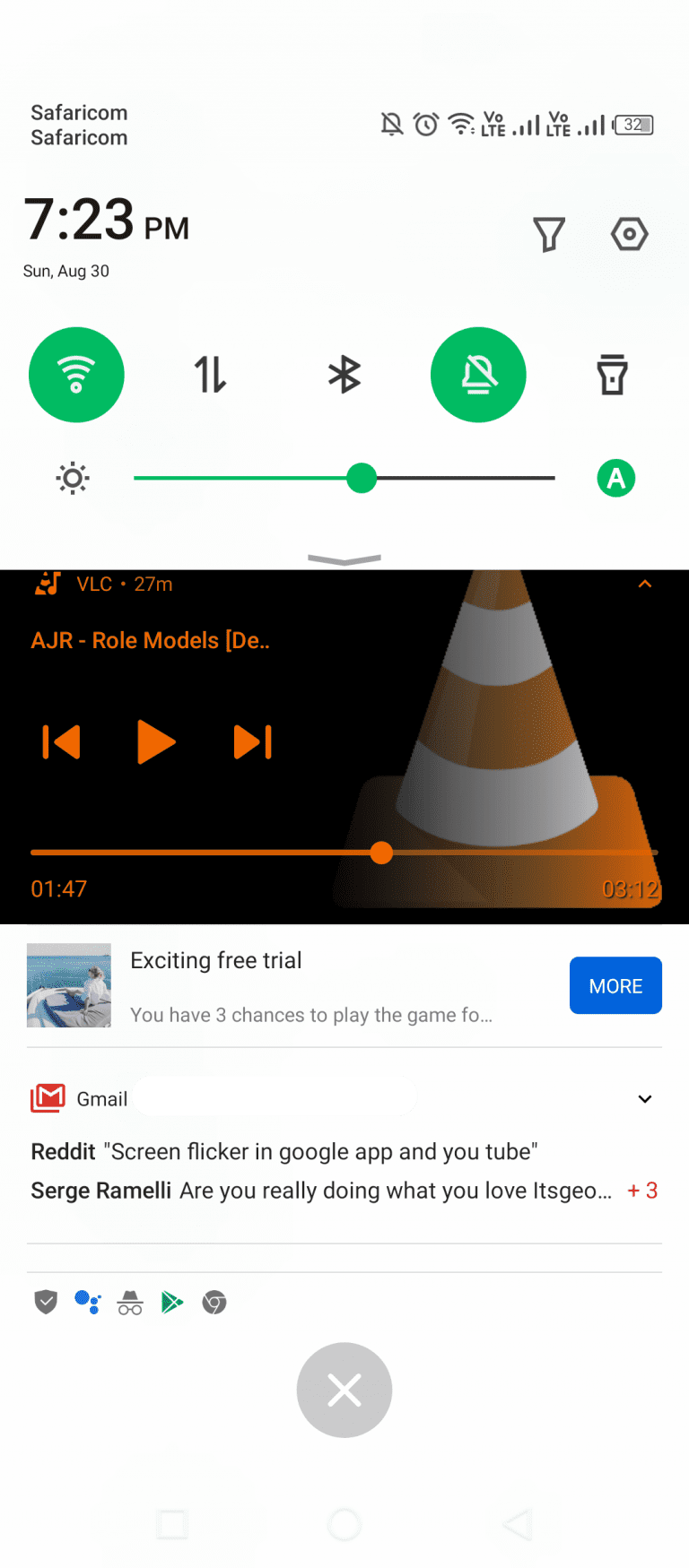Open Serge Ramelli's email notification
Image resolution: width=689 pixels, height=1568 pixels.
click(321, 1191)
